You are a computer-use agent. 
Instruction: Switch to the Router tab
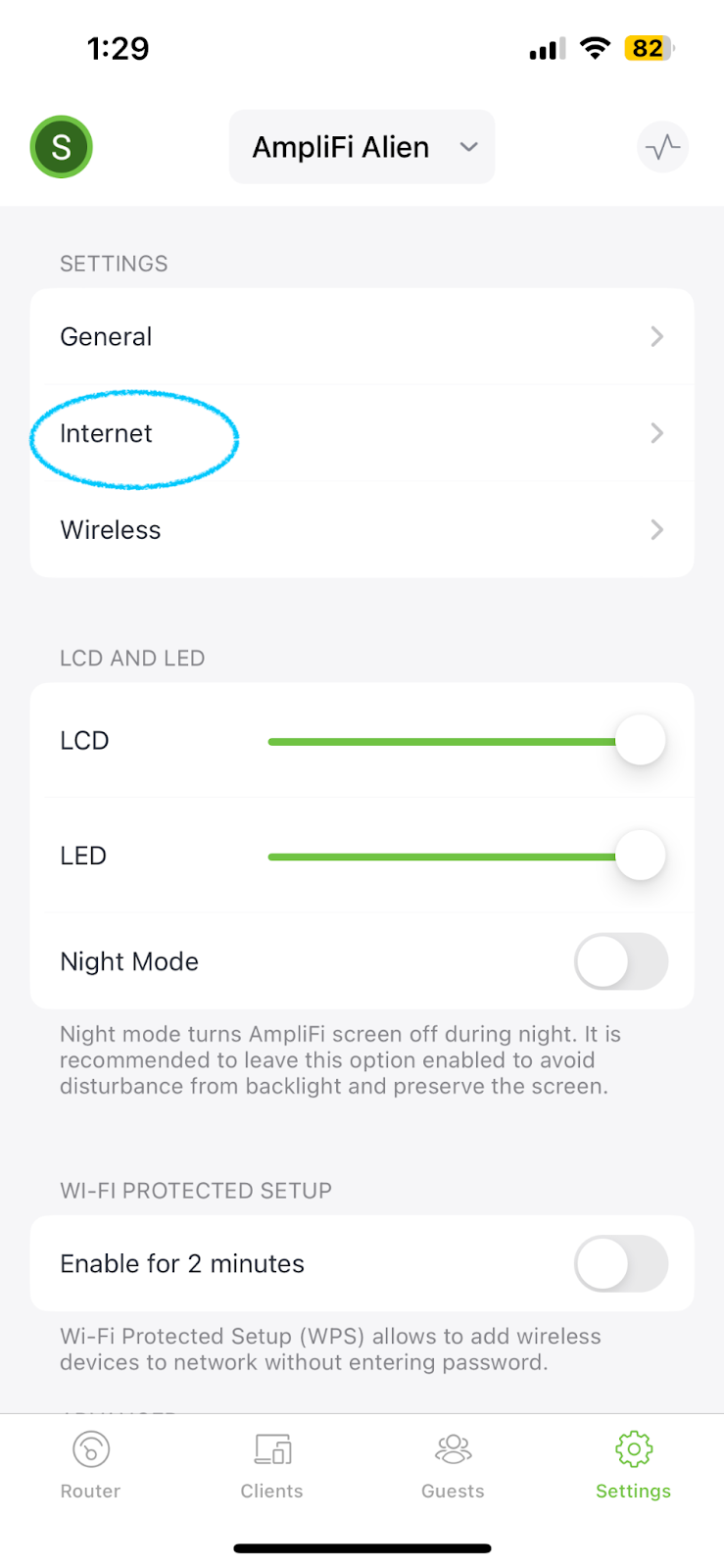(x=90, y=1464)
